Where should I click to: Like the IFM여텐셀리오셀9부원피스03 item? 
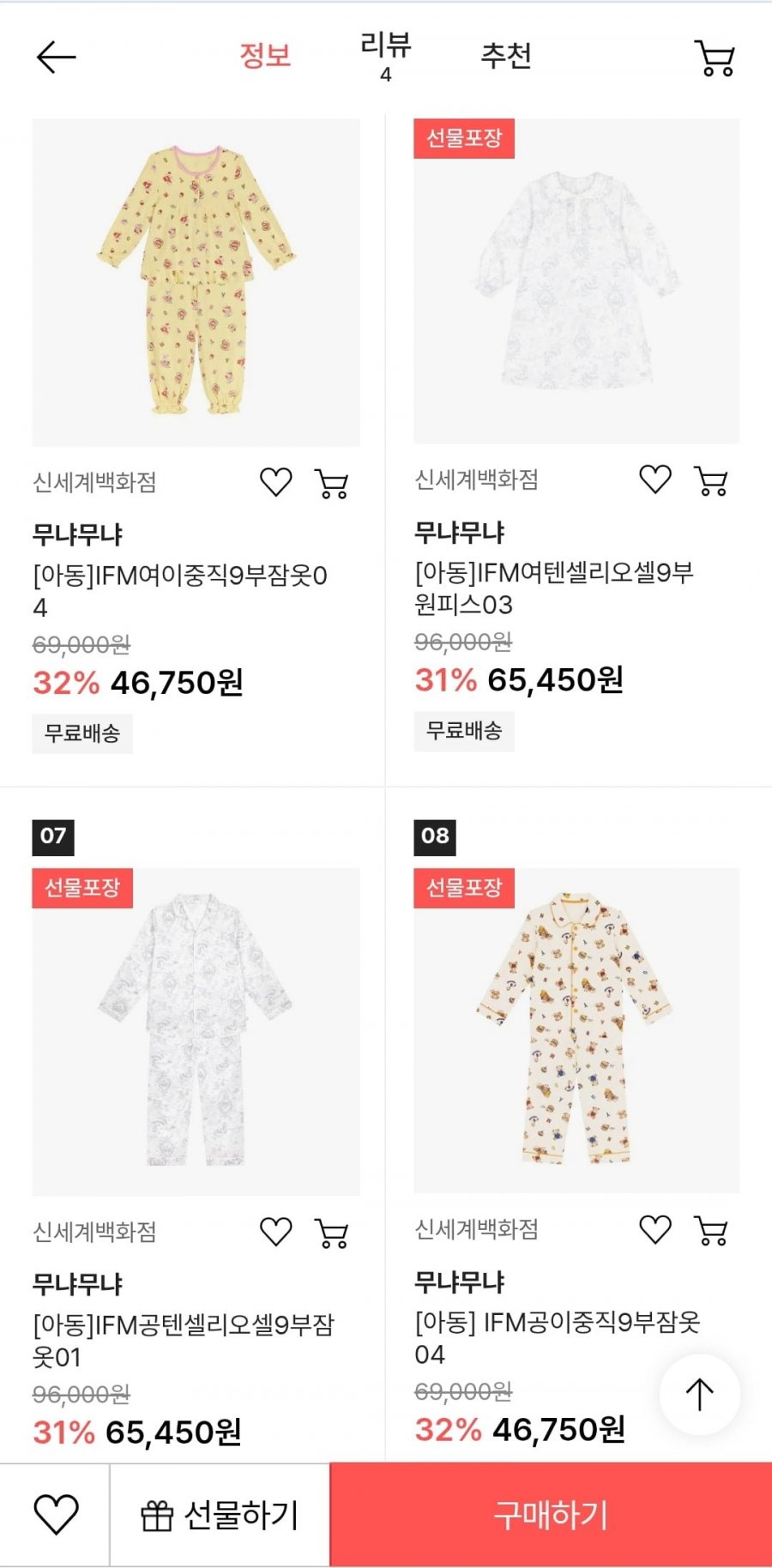click(x=655, y=479)
